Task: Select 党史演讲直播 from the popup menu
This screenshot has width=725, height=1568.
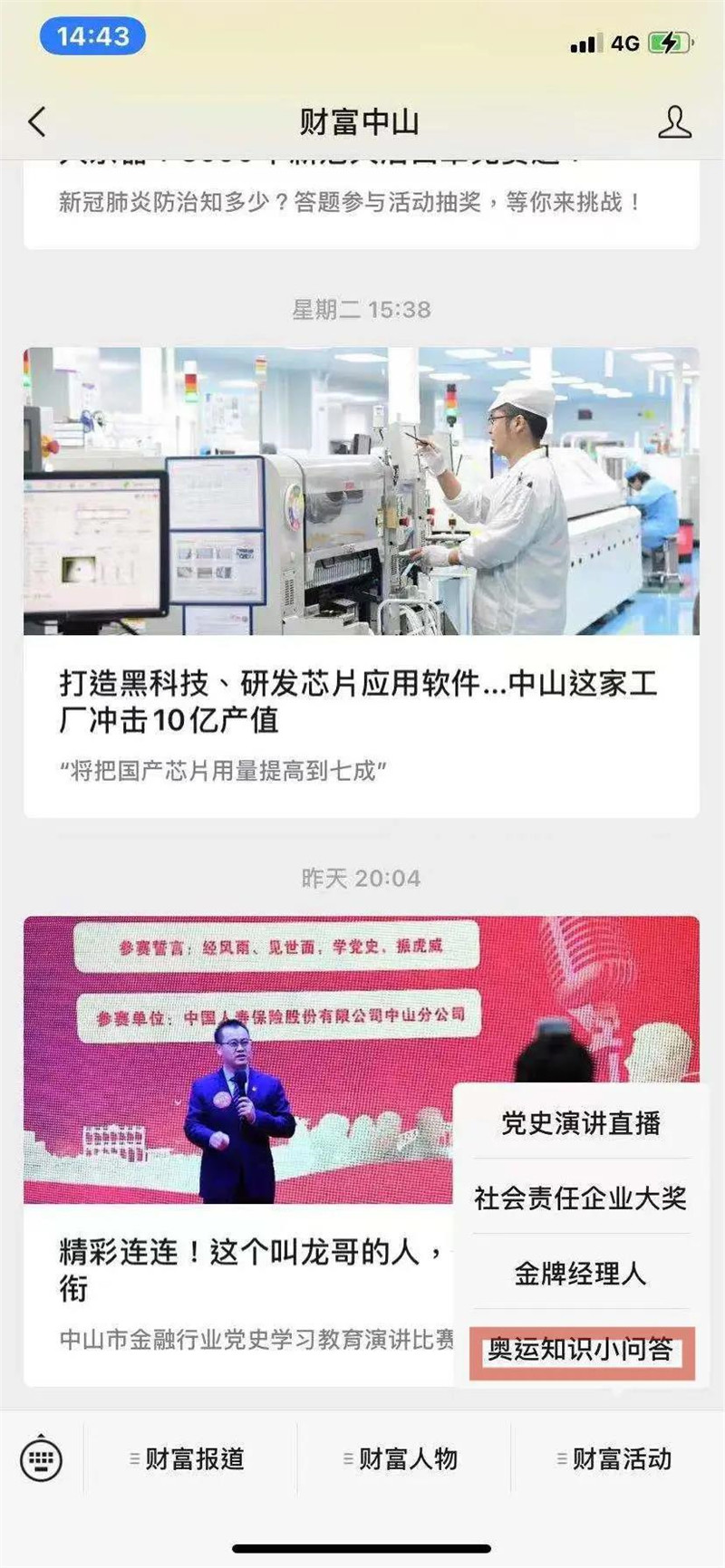Action: [581, 1123]
